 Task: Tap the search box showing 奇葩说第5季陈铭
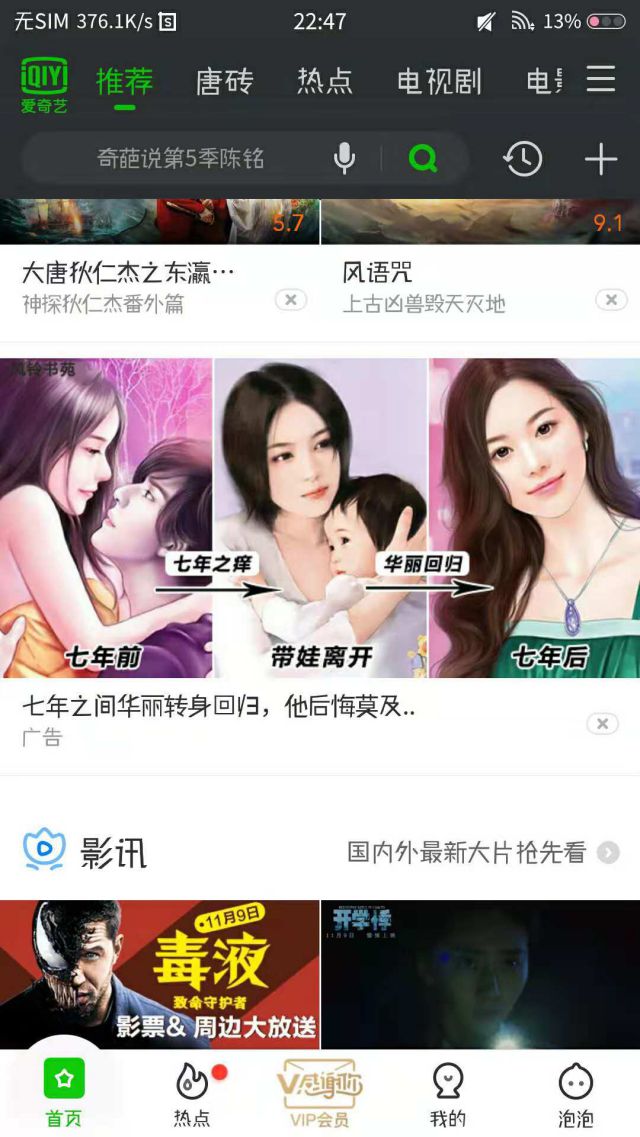[181, 158]
